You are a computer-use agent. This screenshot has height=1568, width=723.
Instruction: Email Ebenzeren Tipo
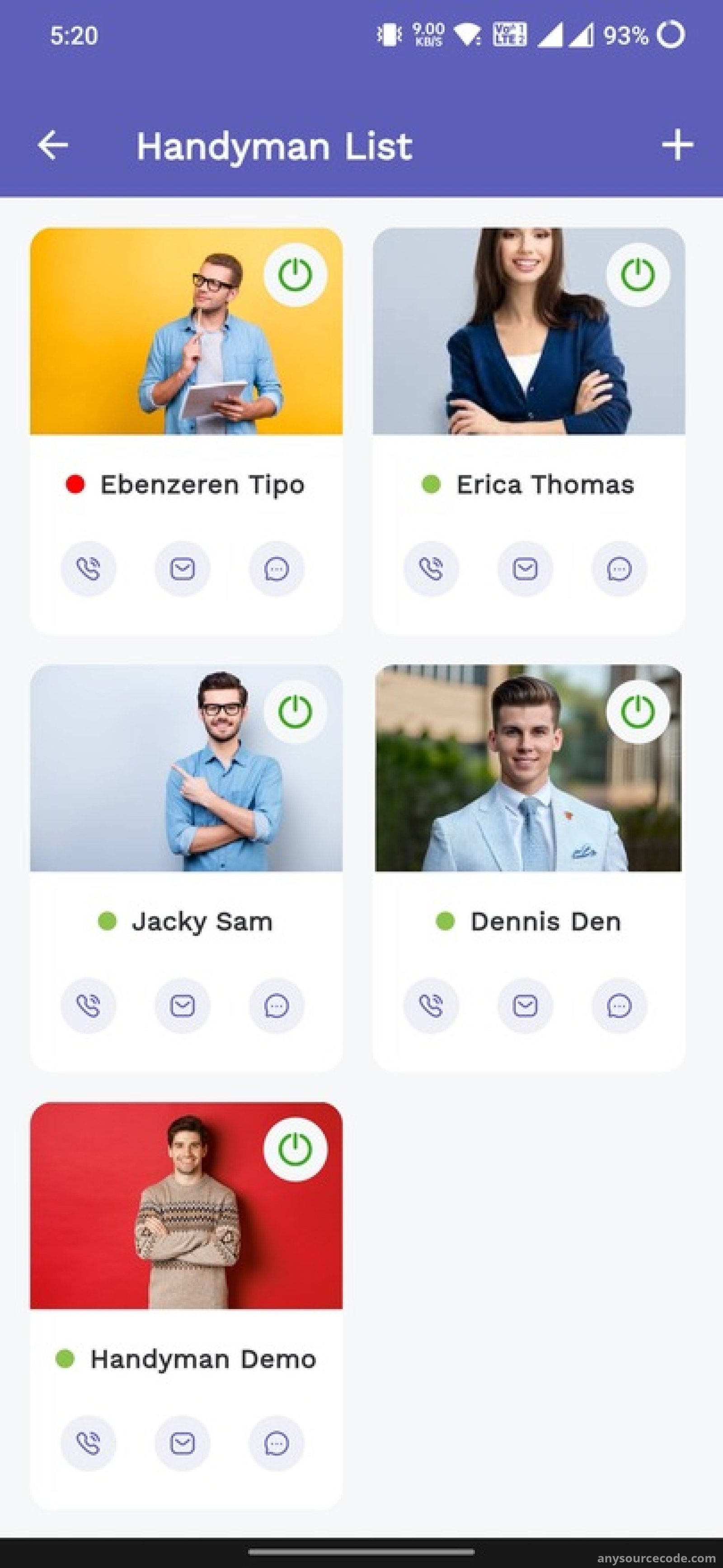click(183, 569)
